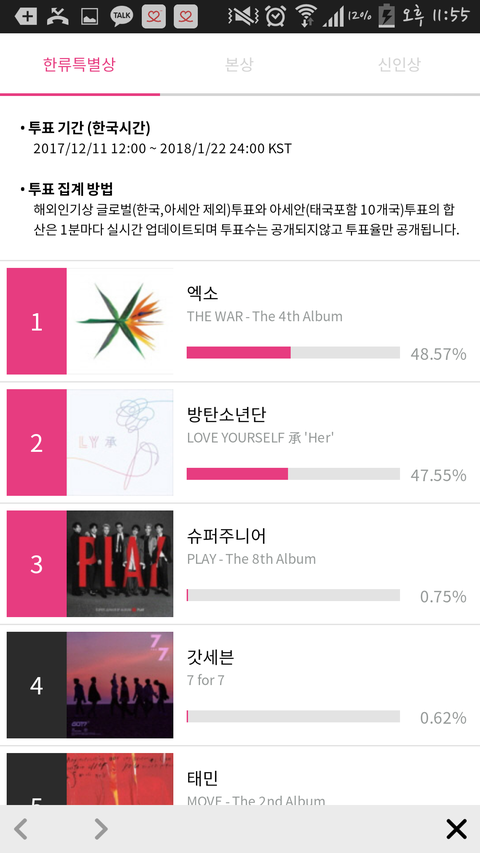Image resolution: width=480 pixels, height=853 pixels.
Task: Switch to the 본상 tab
Action: click(x=239, y=65)
